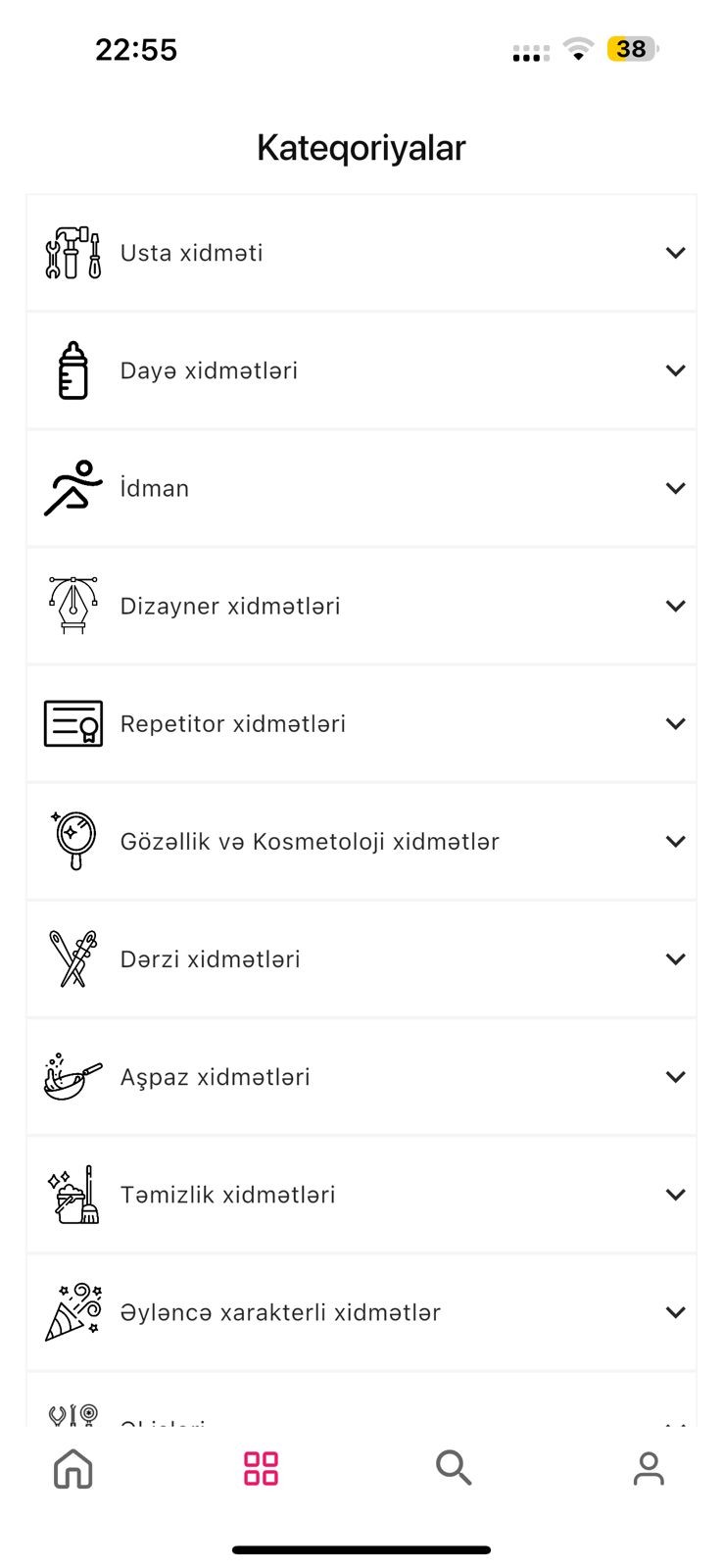Expand the Təmizlik xidmətləri section
Screen dimensions: 723x1568
click(675, 1195)
